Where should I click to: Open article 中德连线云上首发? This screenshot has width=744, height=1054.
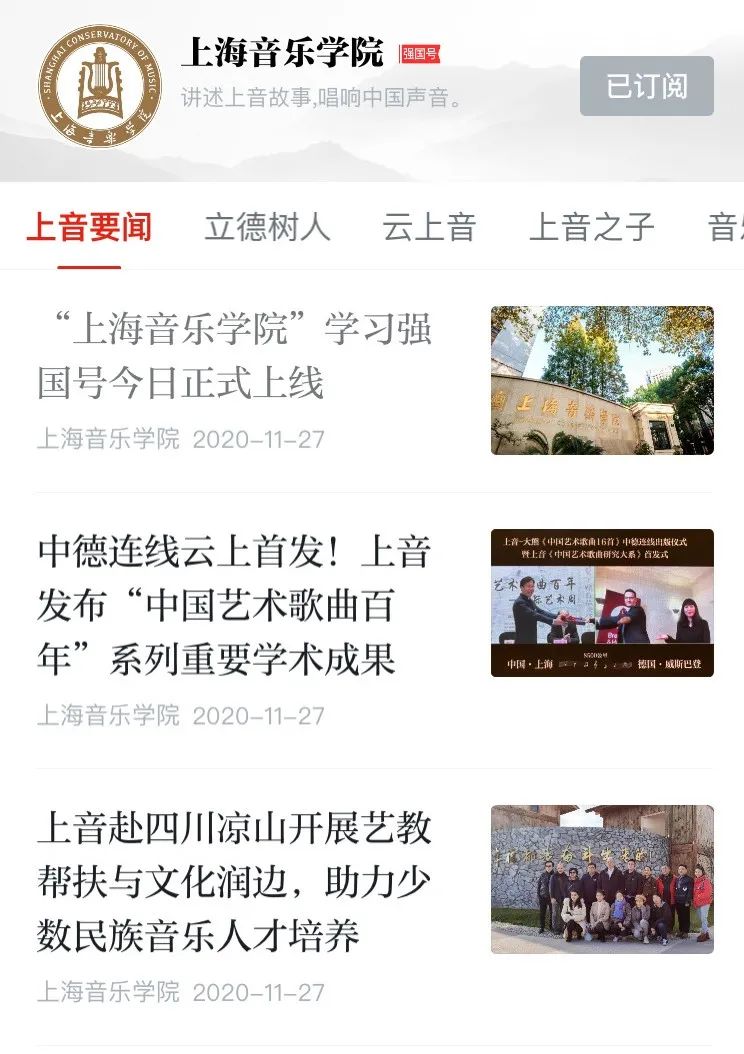pyautogui.click(x=235, y=605)
